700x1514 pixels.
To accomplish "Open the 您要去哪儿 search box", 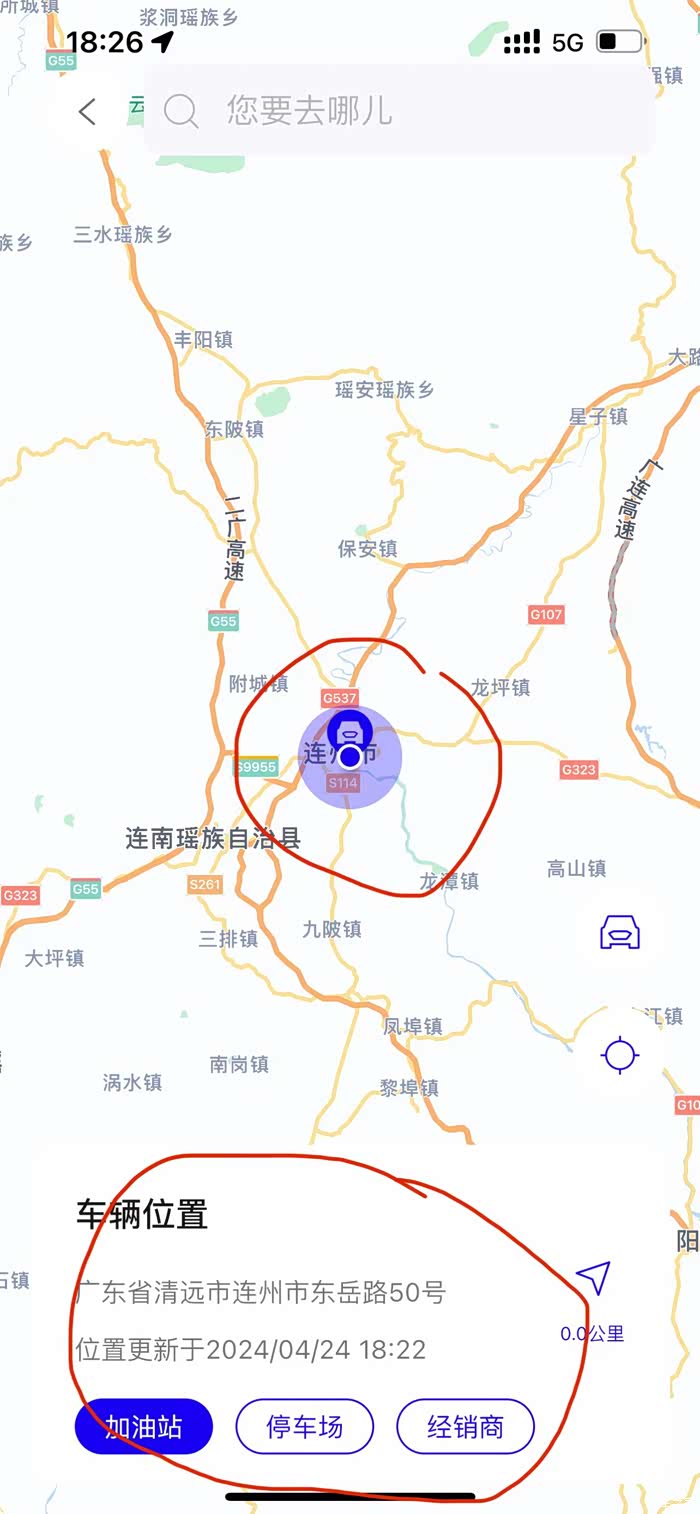I will tap(400, 110).
